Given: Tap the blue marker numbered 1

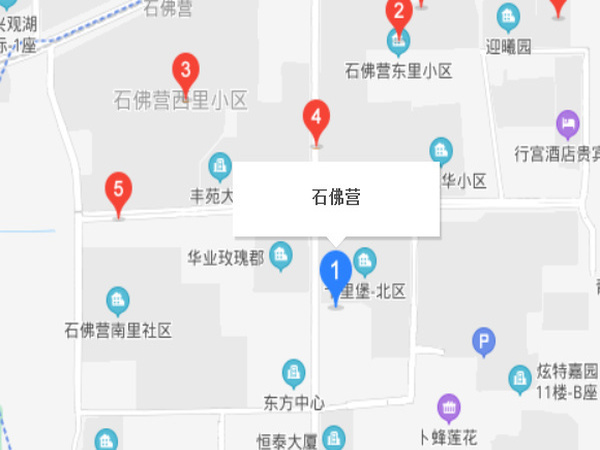Looking at the screenshot, I should click(x=335, y=271).
